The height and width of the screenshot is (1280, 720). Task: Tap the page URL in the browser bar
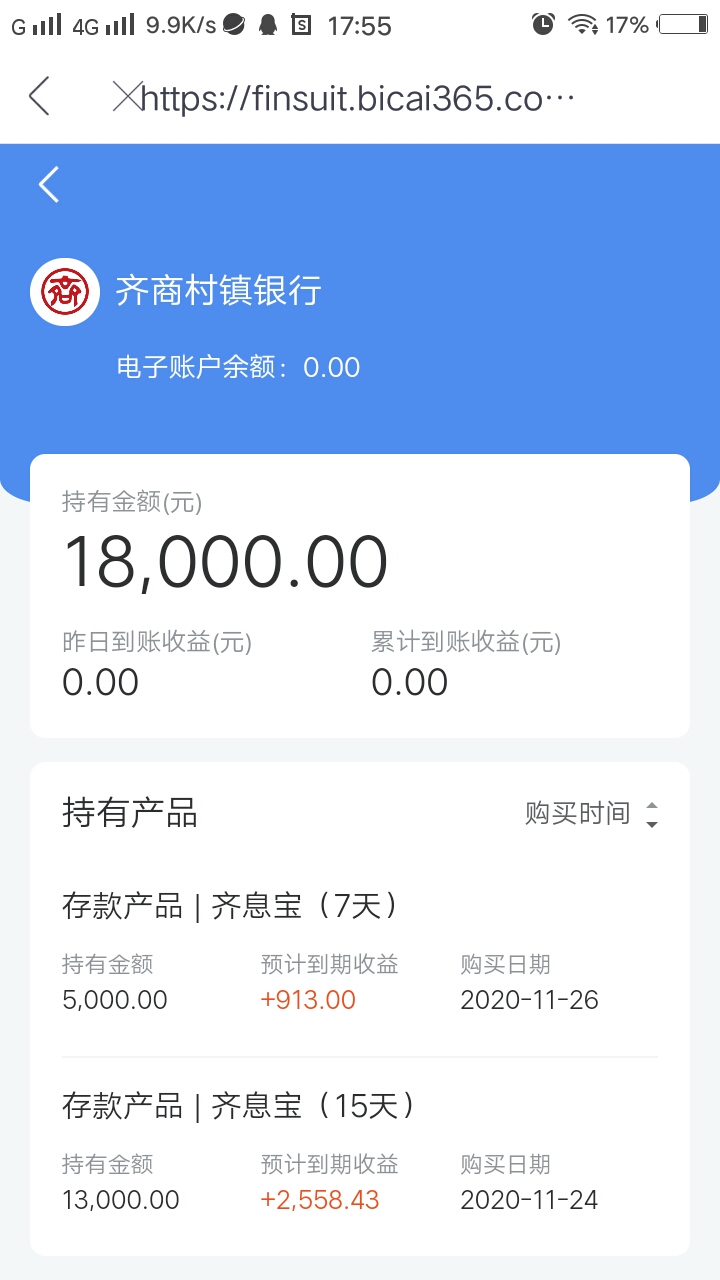point(358,98)
